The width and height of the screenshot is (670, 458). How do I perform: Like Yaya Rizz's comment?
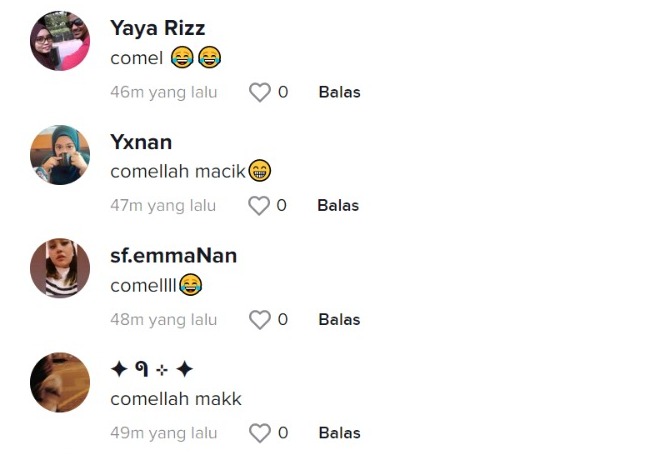[x=260, y=92]
